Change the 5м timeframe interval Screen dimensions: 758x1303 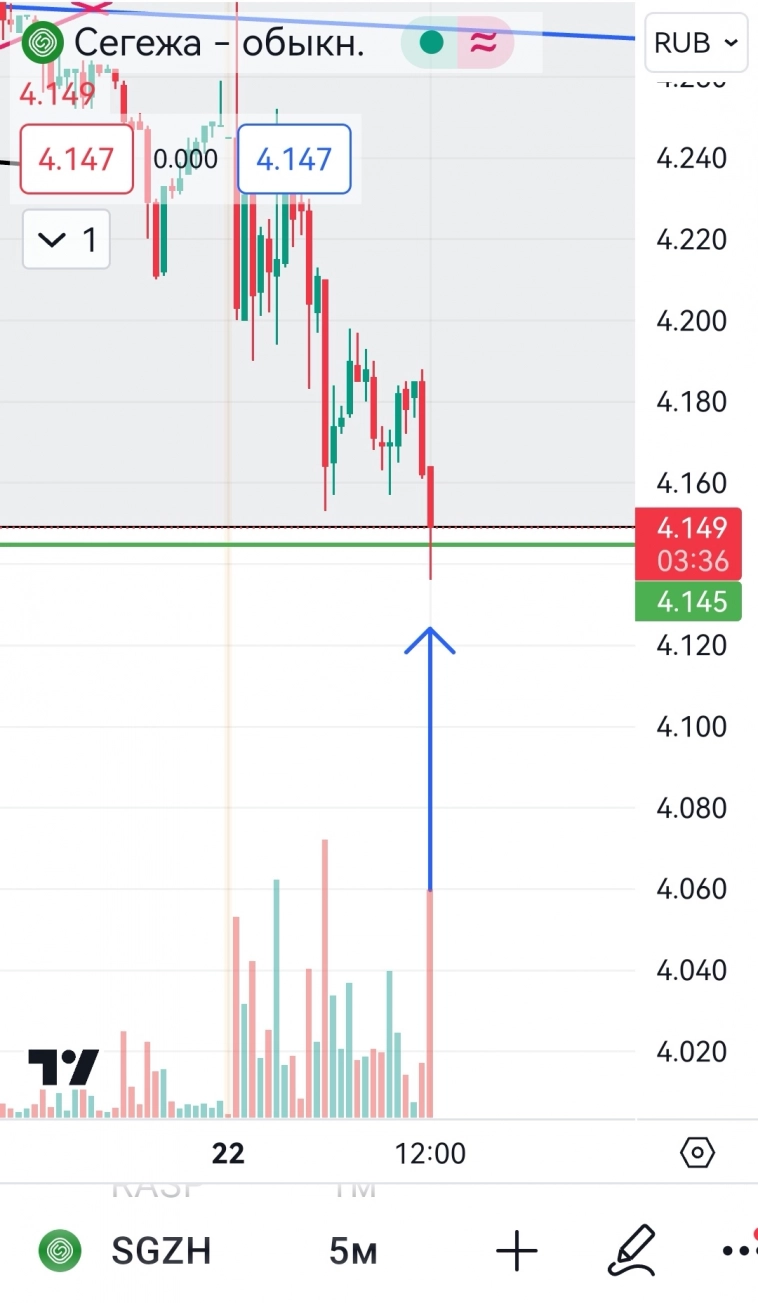pyautogui.click(x=353, y=1251)
